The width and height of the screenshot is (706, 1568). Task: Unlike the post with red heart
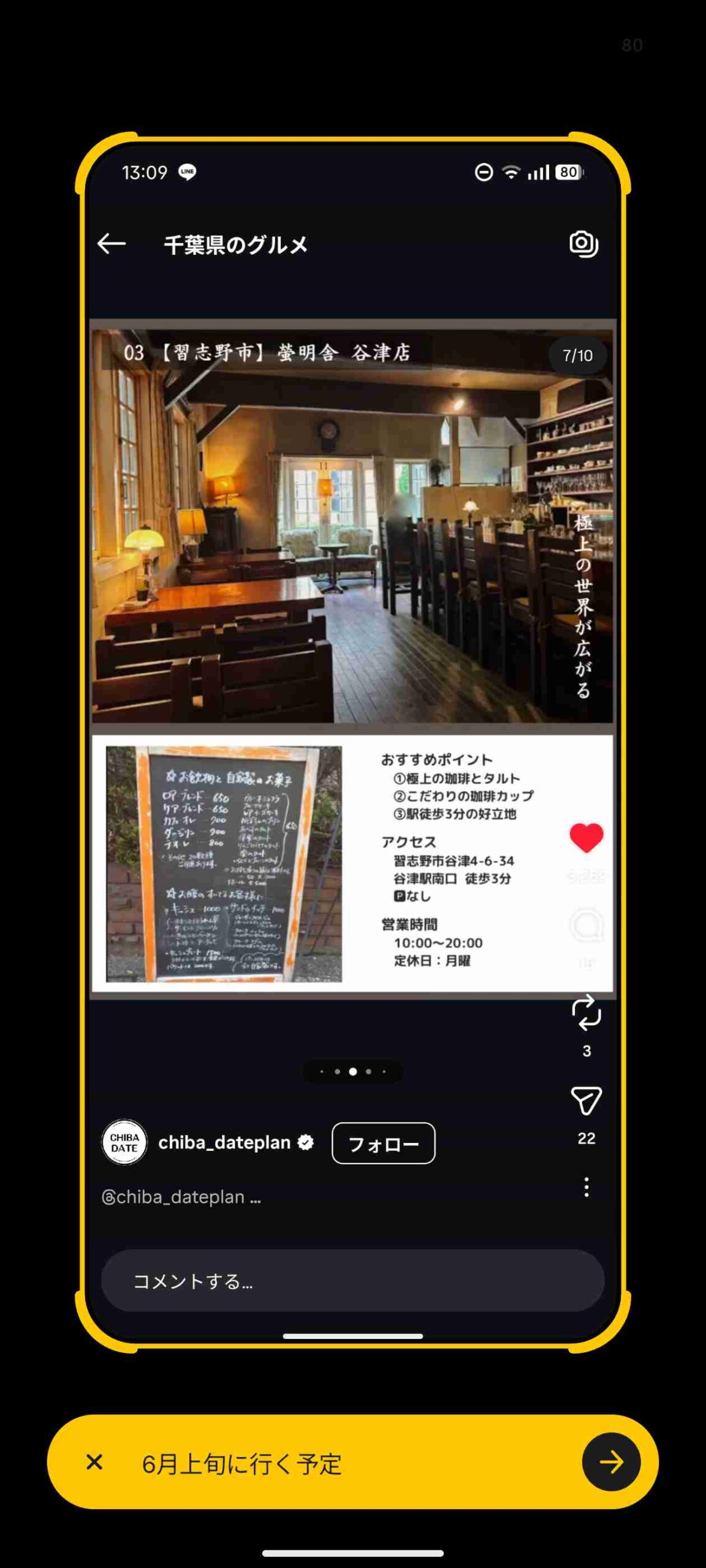click(x=586, y=838)
